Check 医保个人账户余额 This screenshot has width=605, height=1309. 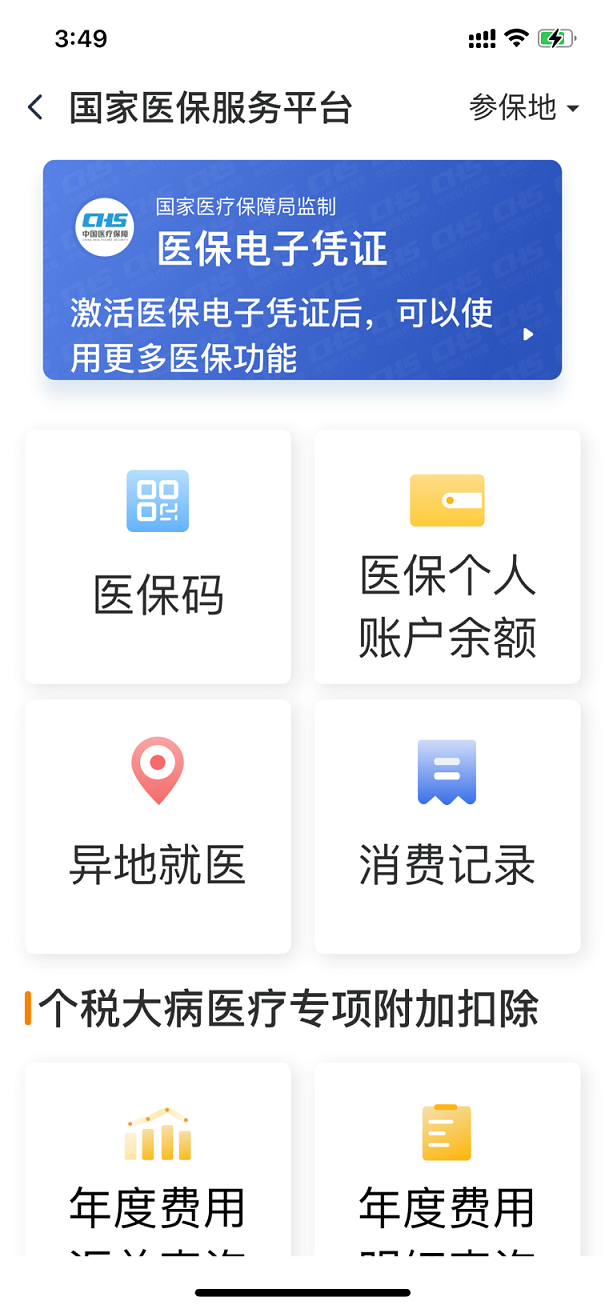447,557
